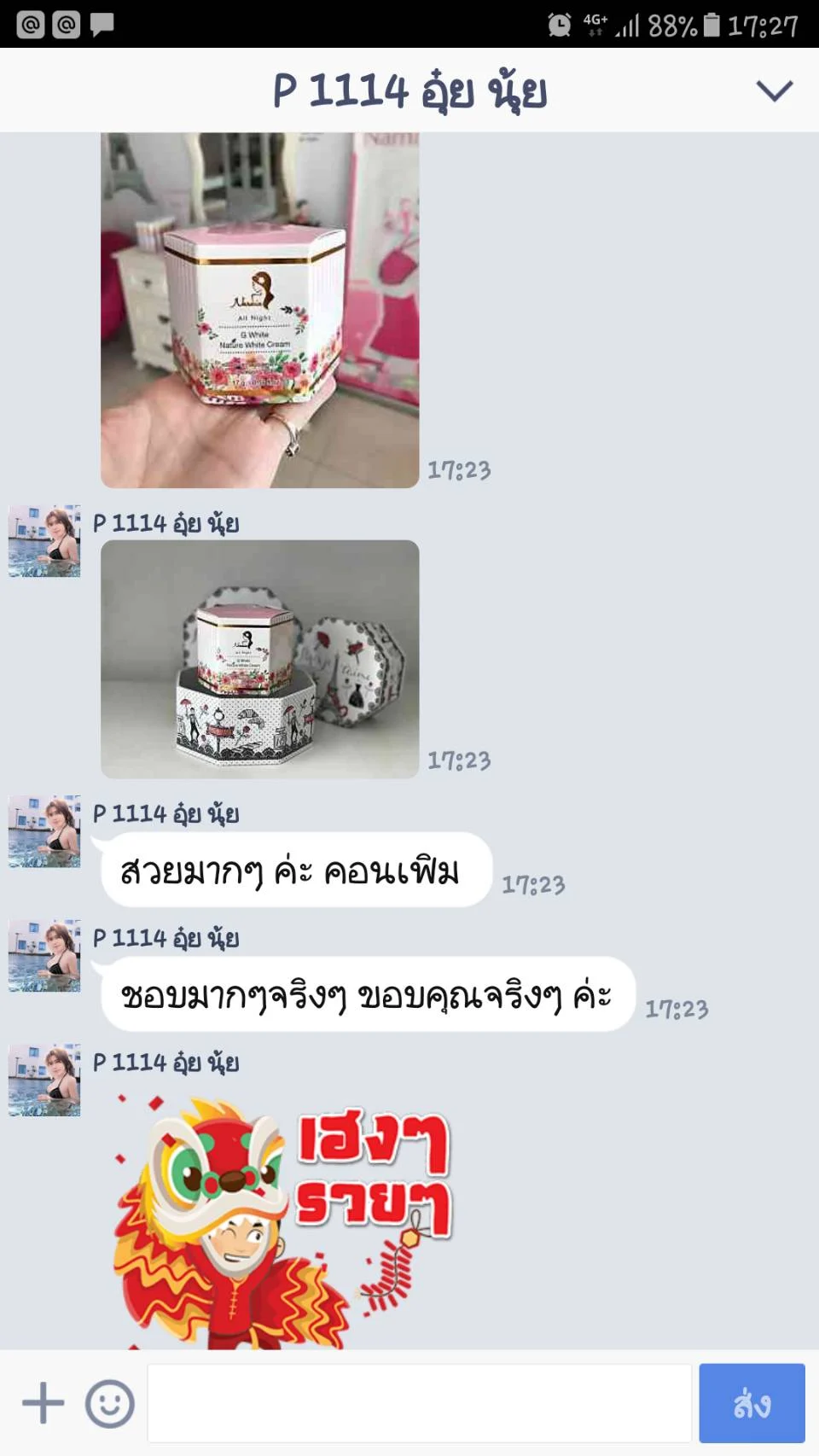Open the photo of hexagonal boxes
This screenshot has width=819, height=1456.
point(259,659)
